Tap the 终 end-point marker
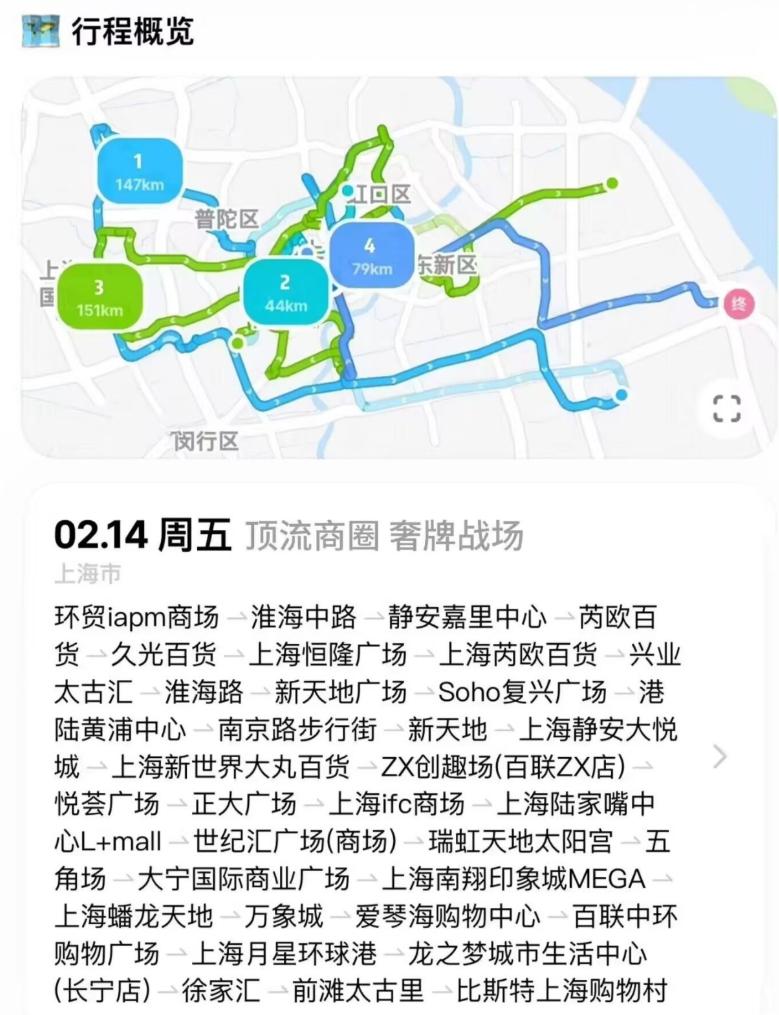The image size is (779, 1015). (x=739, y=306)
